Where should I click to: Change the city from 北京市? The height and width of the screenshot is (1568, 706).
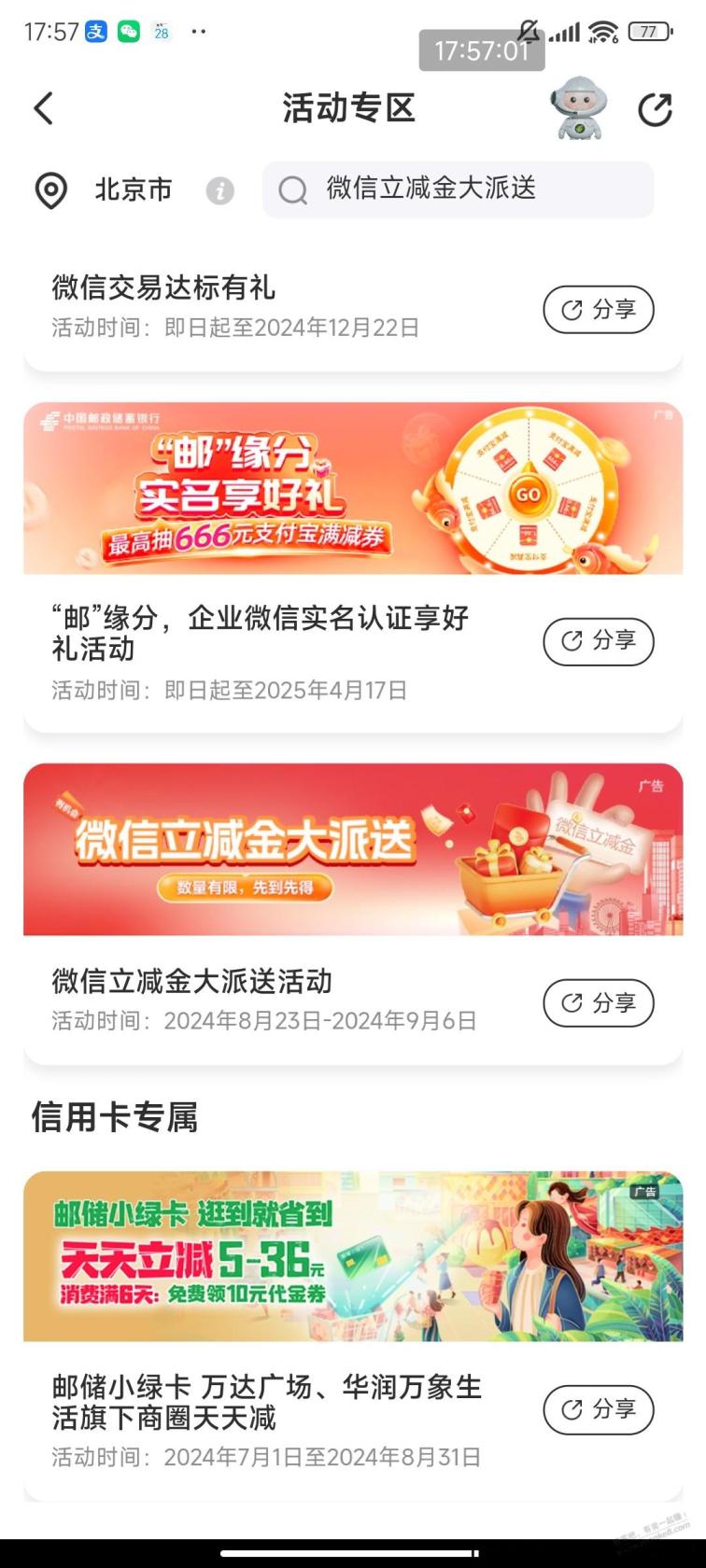click(105, 190)
